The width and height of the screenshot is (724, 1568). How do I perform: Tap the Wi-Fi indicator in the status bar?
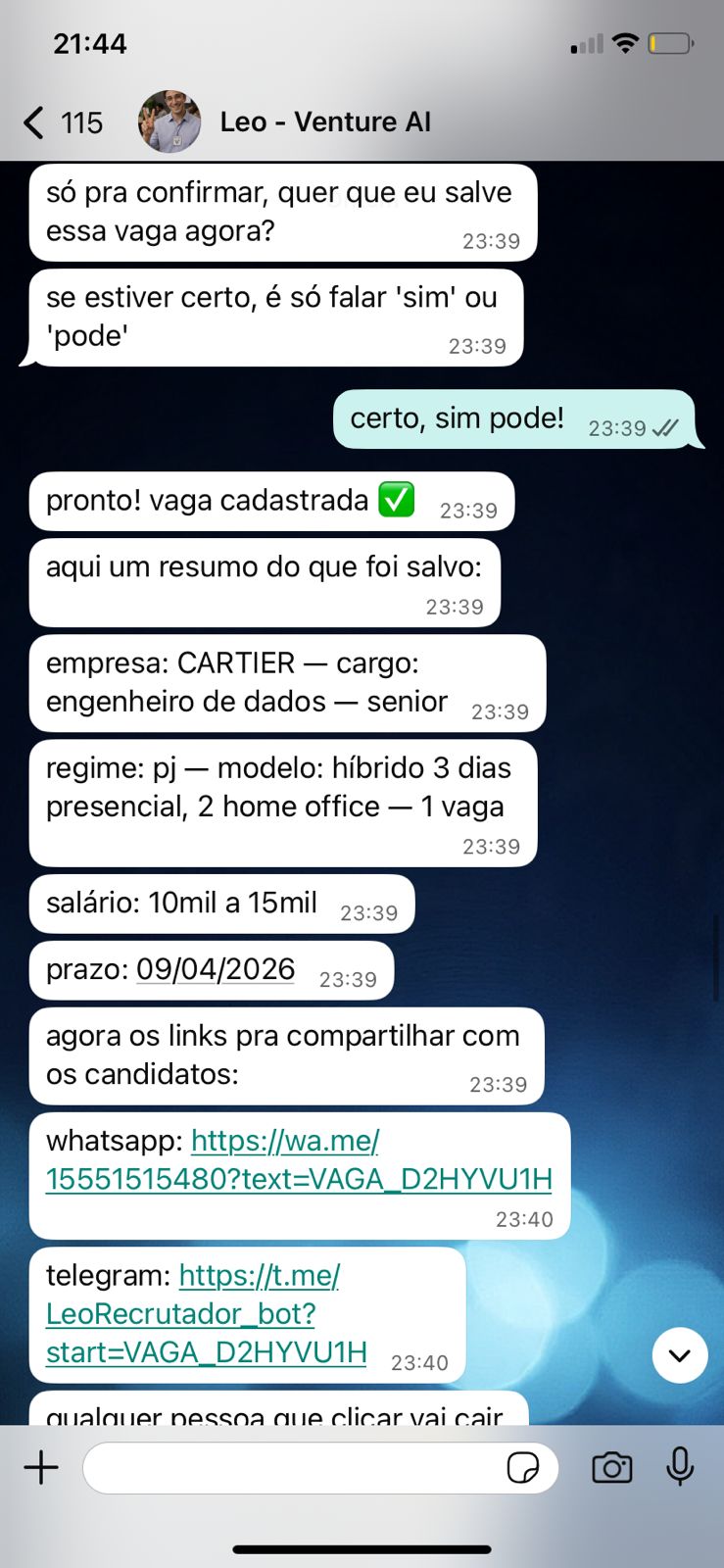coord(624,42)
